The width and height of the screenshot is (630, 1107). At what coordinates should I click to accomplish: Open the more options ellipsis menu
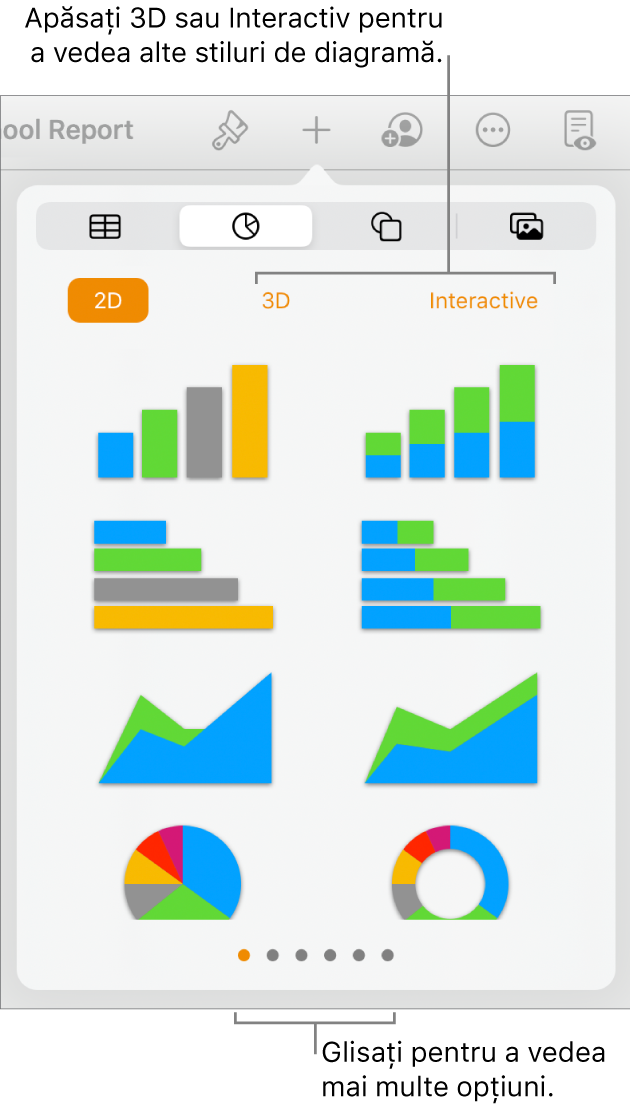[x=493, y=130]
